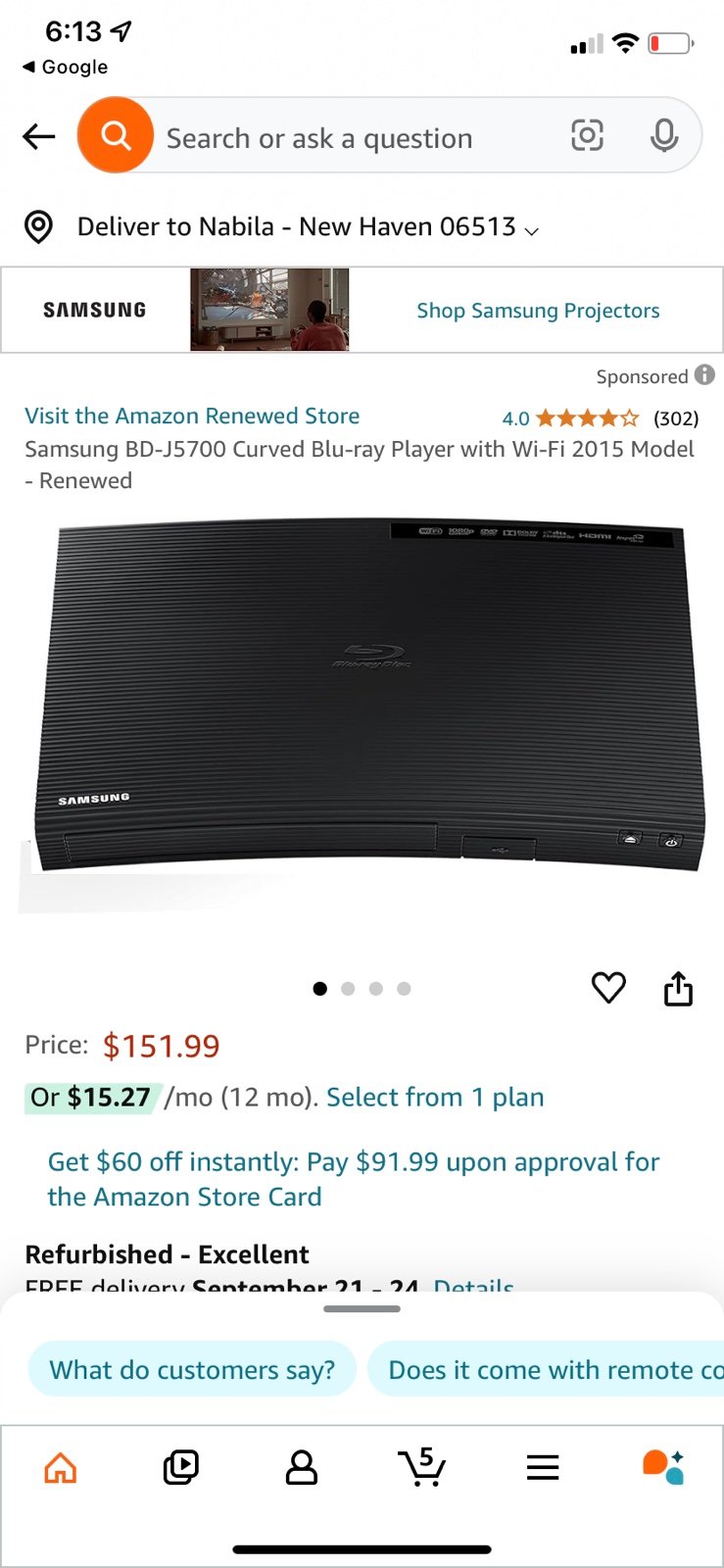Image resolution: width=724 pixels, height=1568 pixels.
Task: Go back using the arrow icon
Action: point(39,136)
